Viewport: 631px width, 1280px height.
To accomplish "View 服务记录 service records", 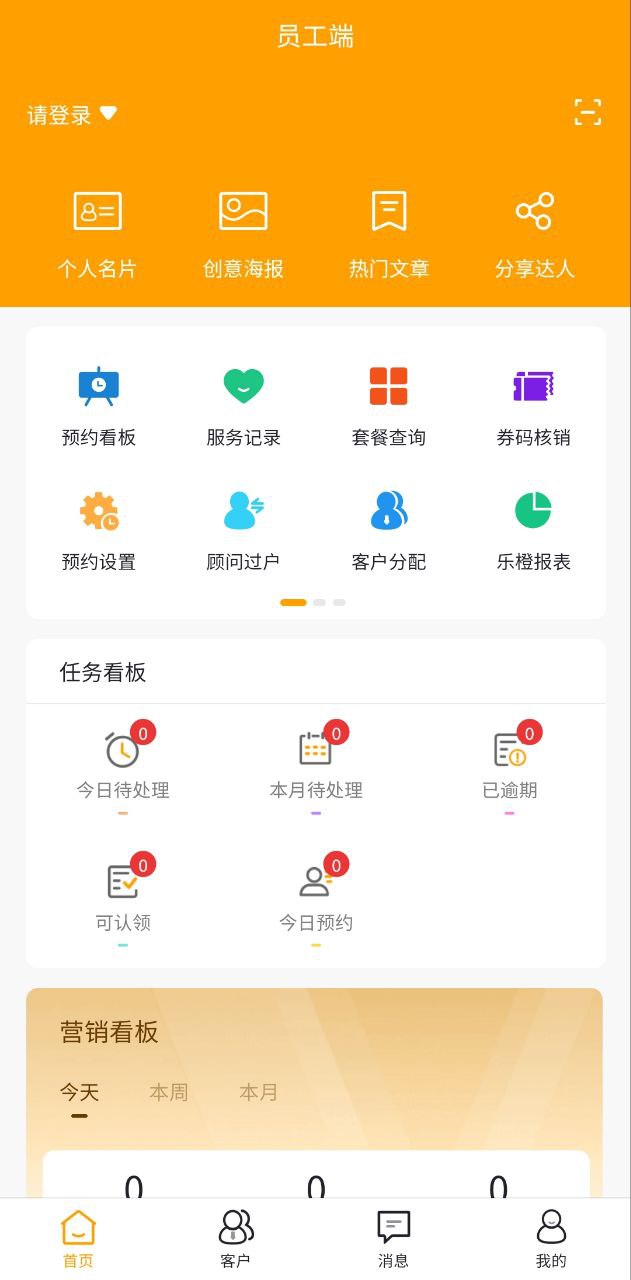I will 243,407.
